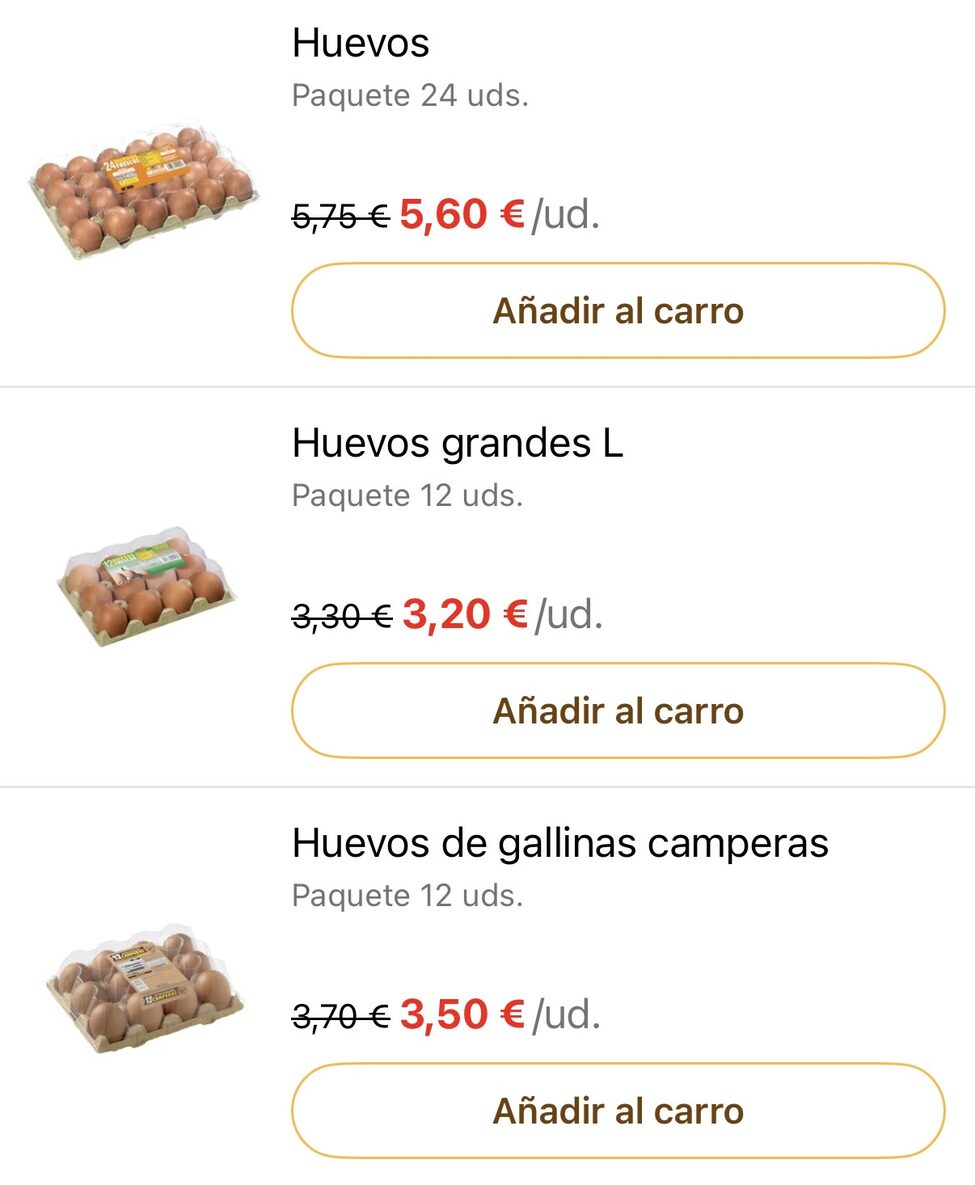Add Huevos grandes L to the cart
Image resolution: width=975 pixels, height=1185 pixels.
[x=617, y=710]
